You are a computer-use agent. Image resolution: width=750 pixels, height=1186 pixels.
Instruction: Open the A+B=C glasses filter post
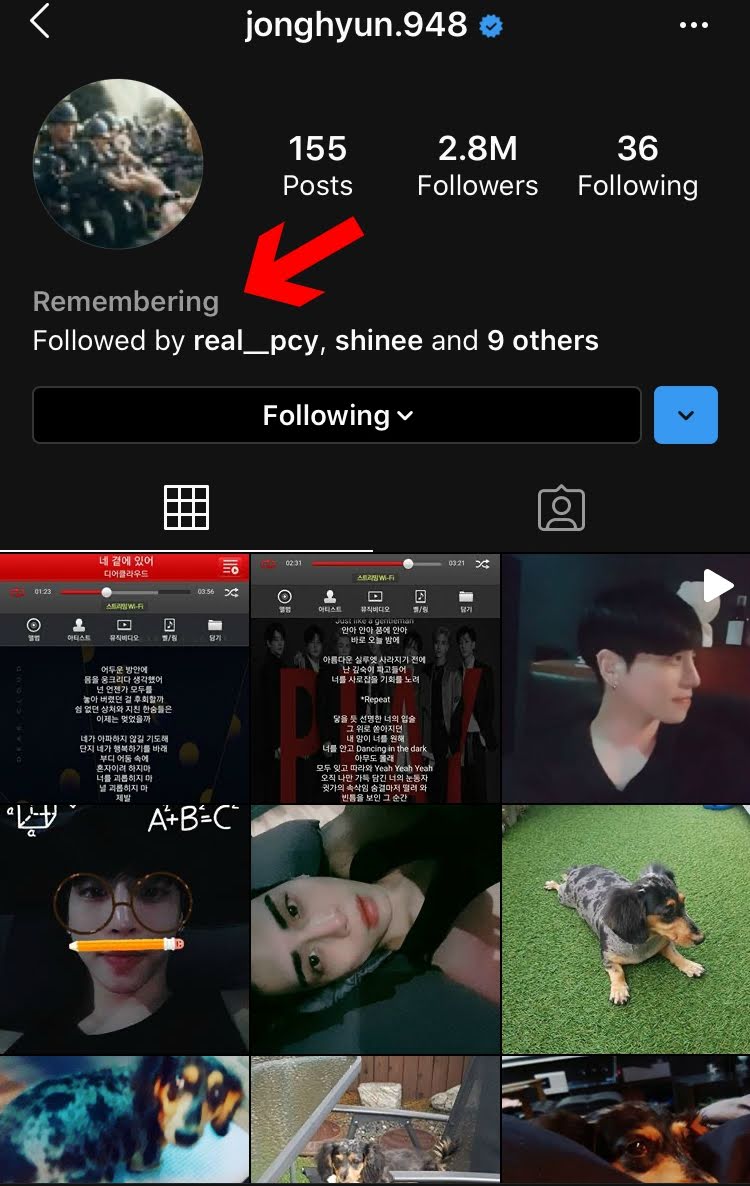[x=124, y=929]
